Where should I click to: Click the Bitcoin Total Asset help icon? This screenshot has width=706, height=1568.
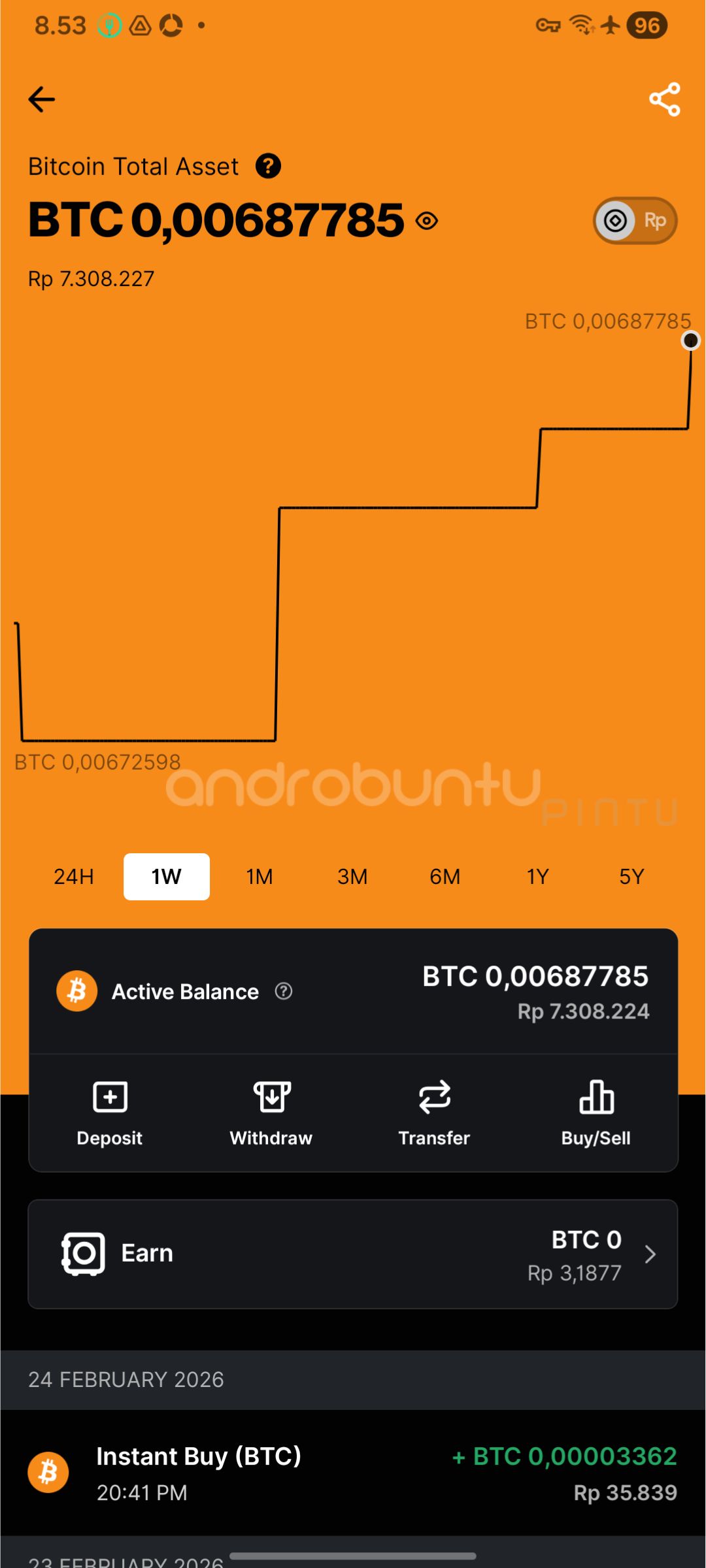[x=268, y=166]
